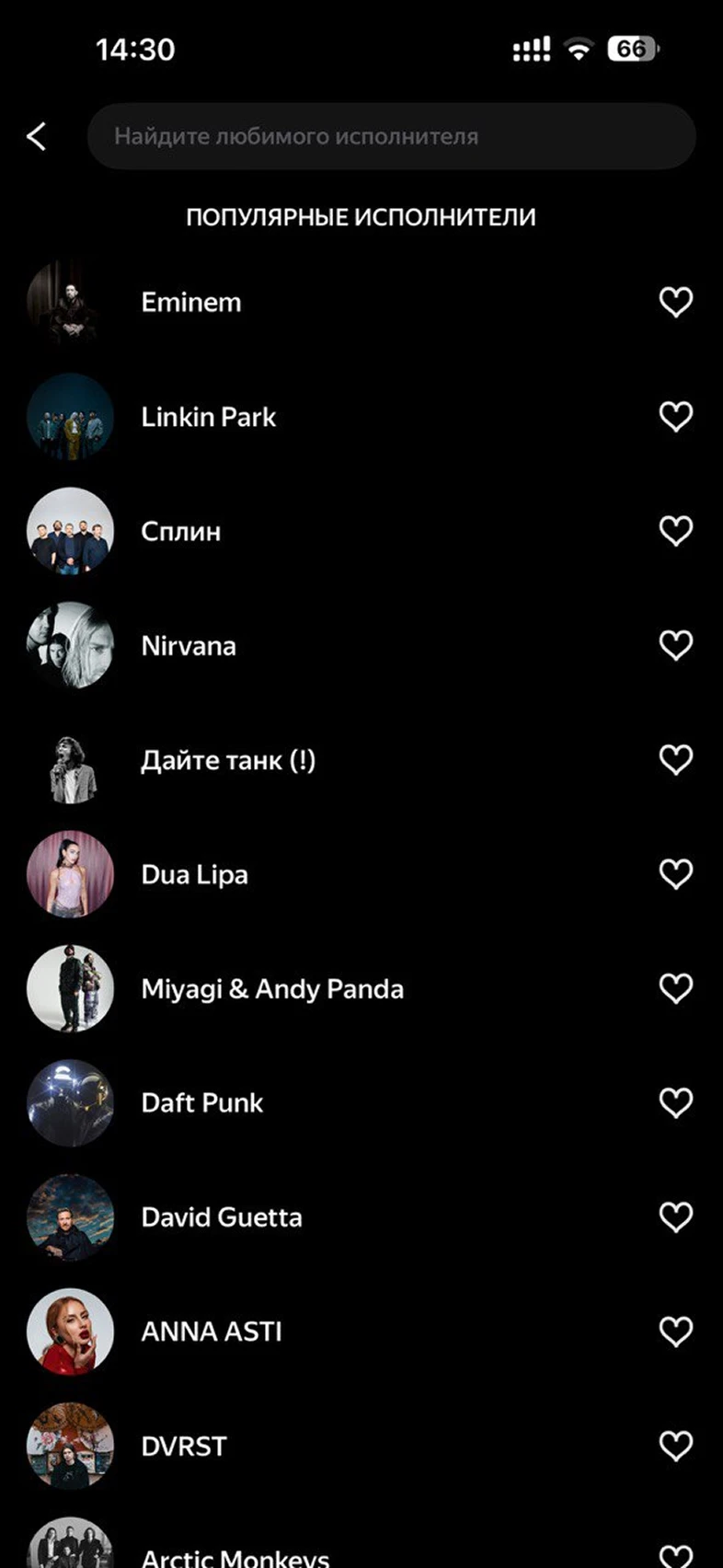
Task: Go back using the top-left arrow
Action: [37, 137]
